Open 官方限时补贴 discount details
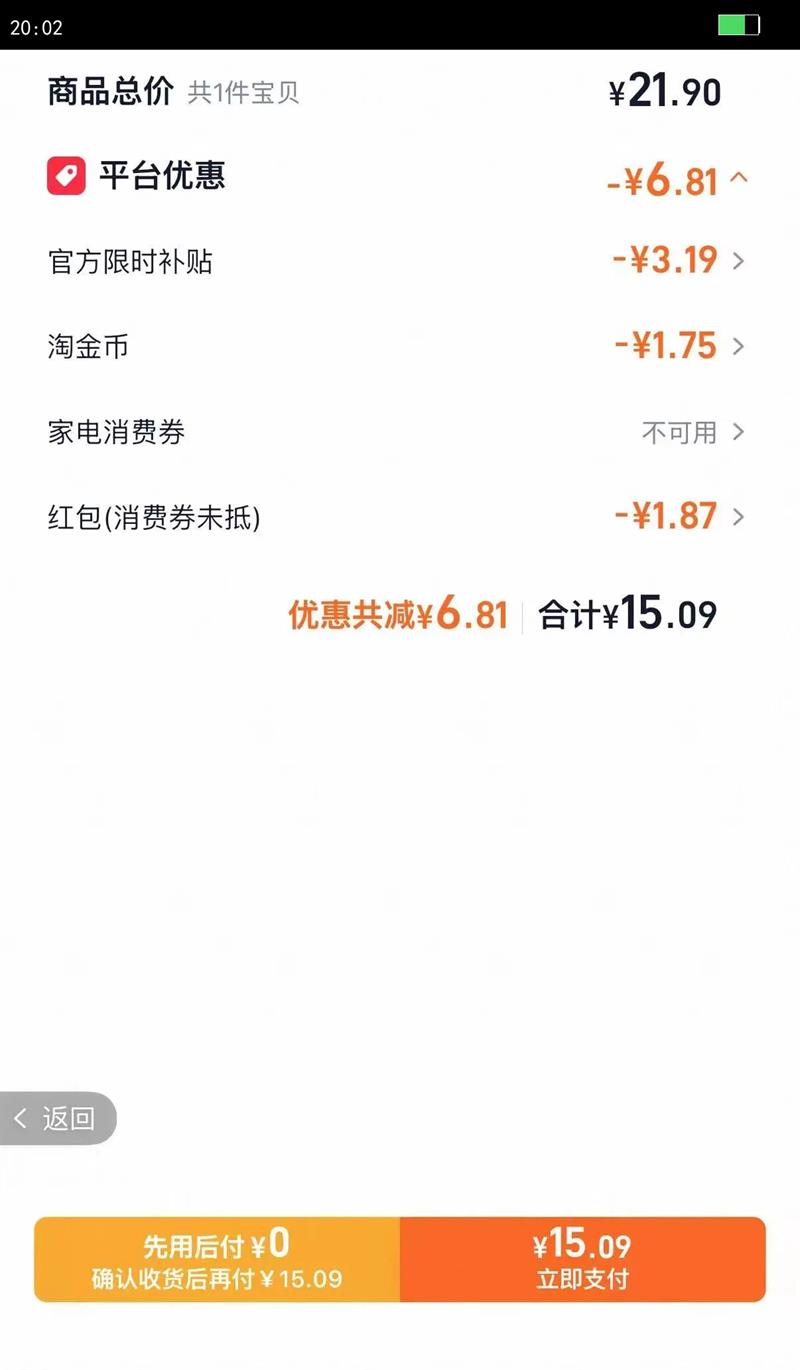The image size is (800, 1370). tap(738, 262)
